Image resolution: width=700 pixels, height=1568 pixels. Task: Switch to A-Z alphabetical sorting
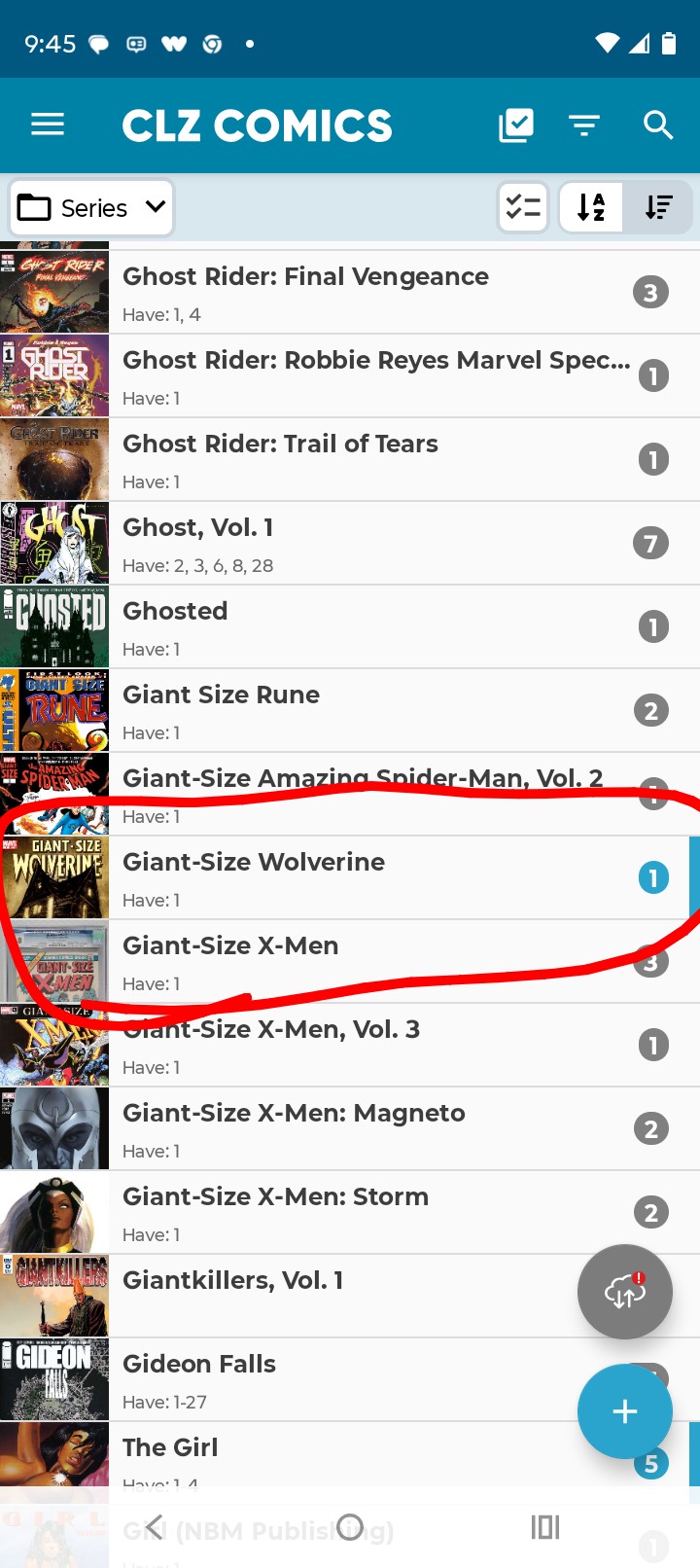591,207
